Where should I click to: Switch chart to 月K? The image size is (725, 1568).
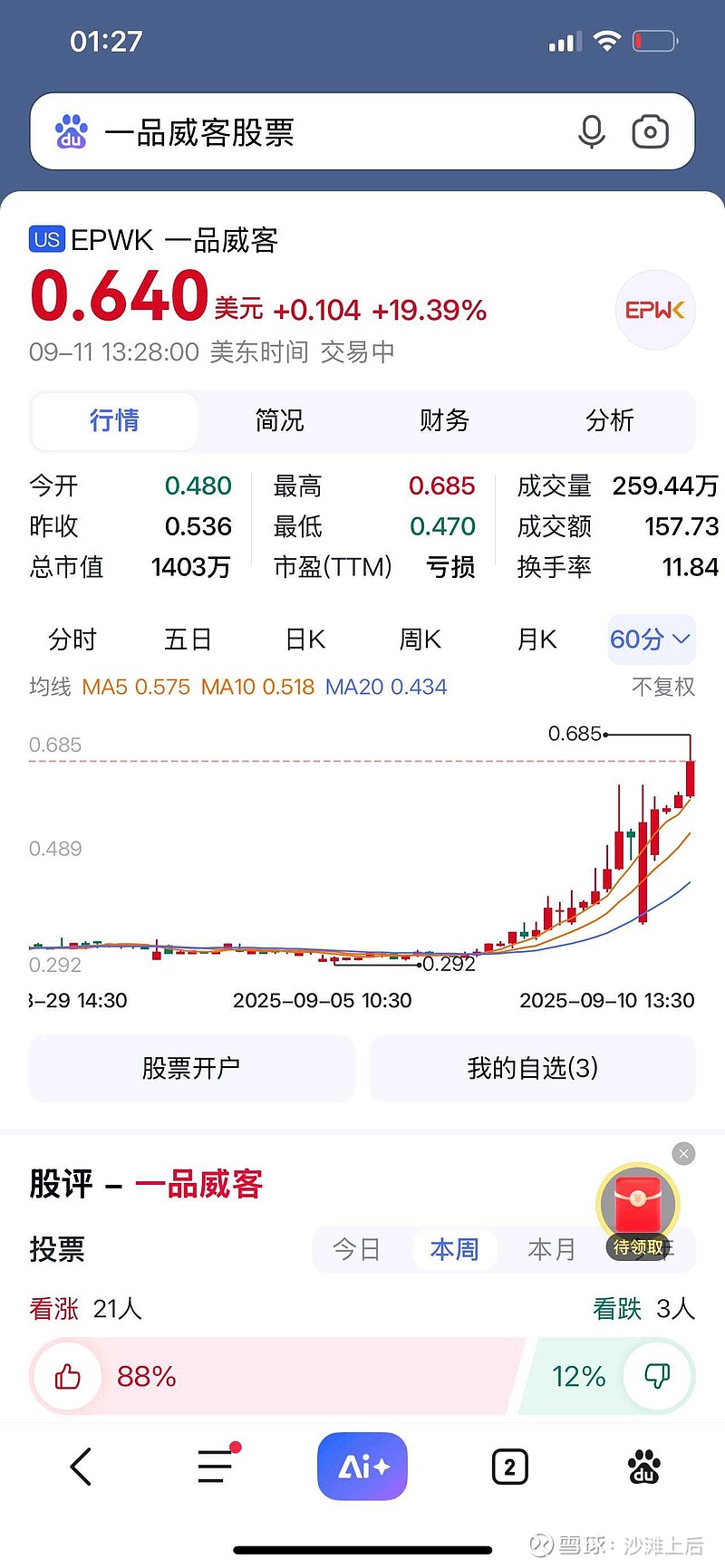(x=536, y=640)
